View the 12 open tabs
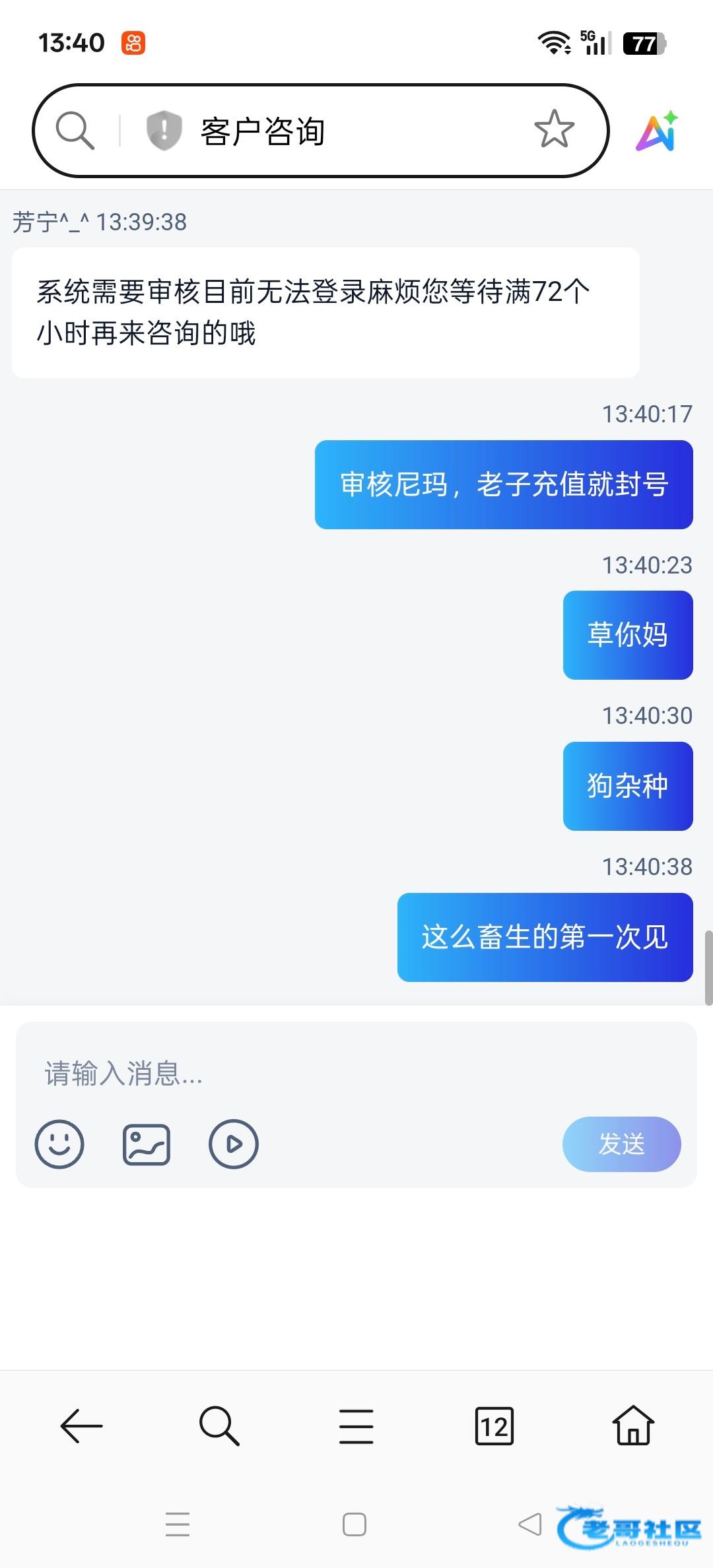Viewport: 713px width, 1568px height. (494, 1426)
